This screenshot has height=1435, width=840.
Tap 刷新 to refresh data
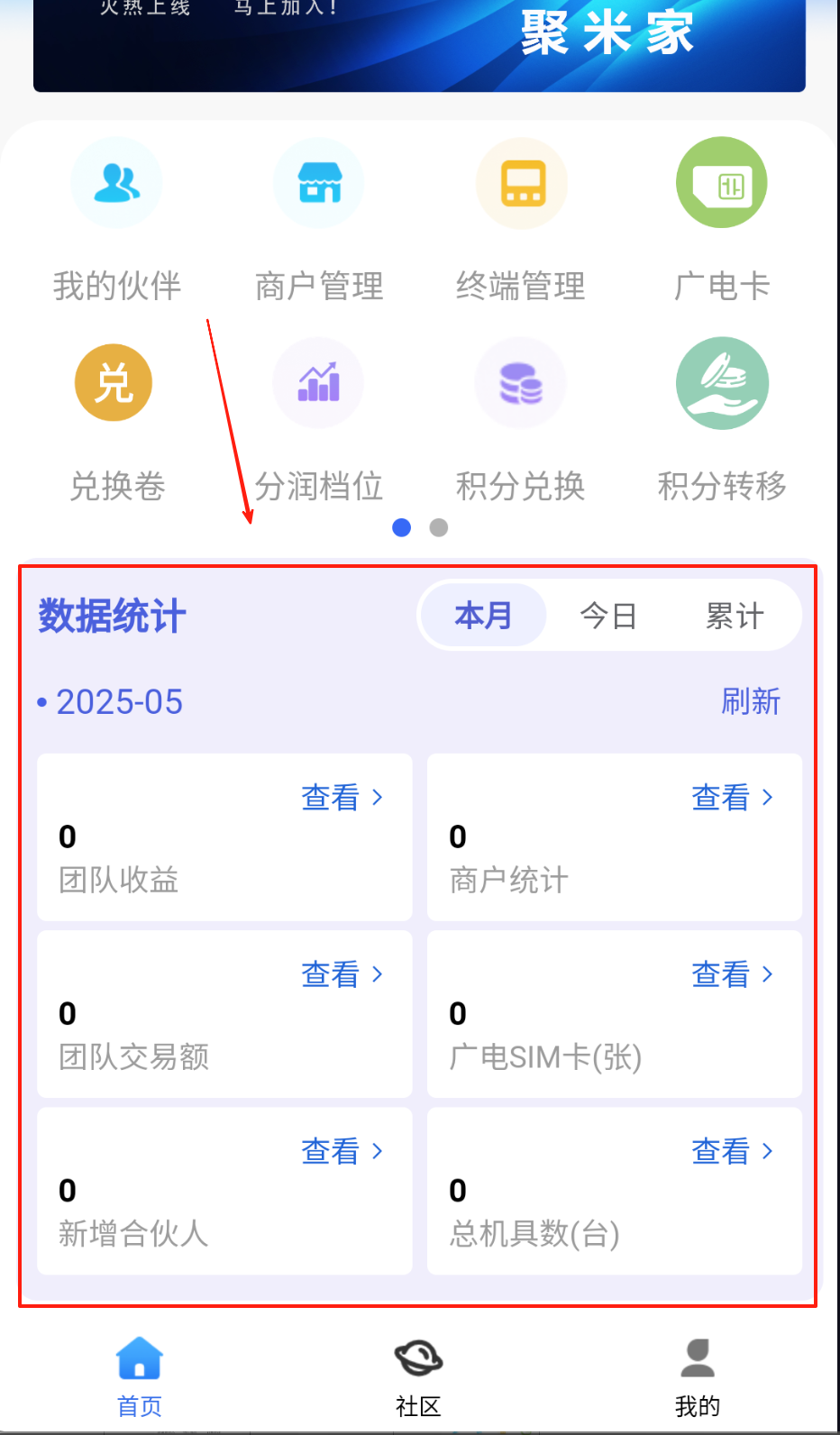pos(751,701)
